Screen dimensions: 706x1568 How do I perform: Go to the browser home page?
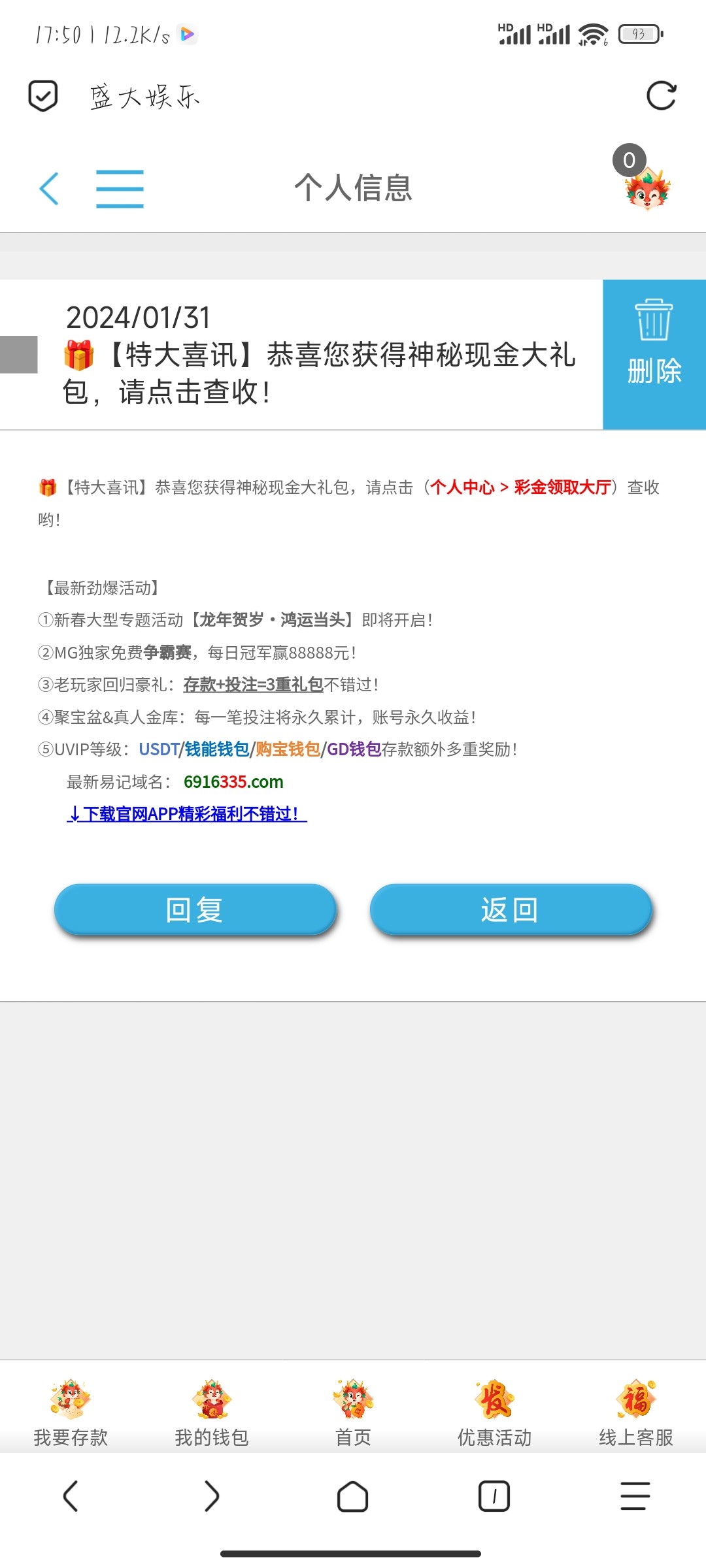tap(353, 1496)
